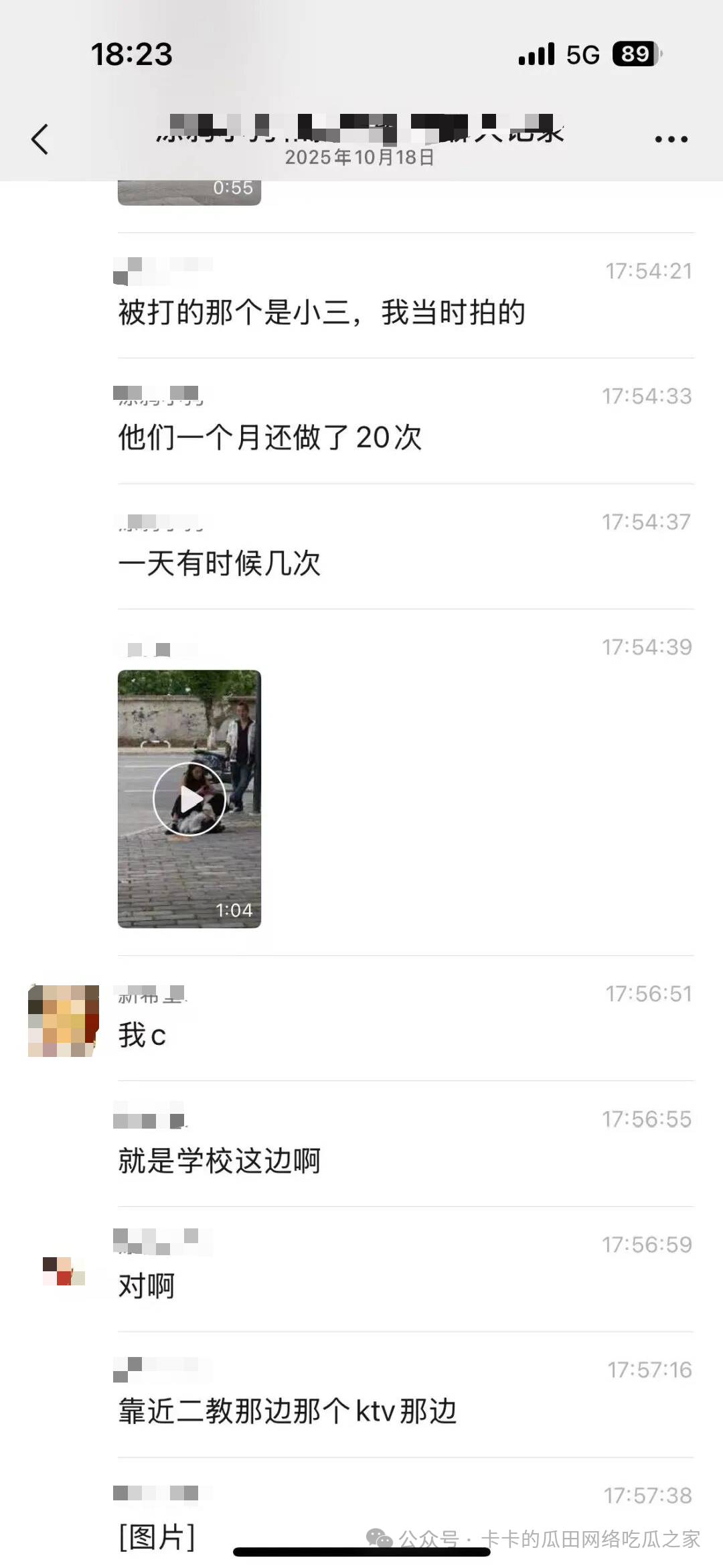
Task: Play the 1:04 video clip
Action: click(x=189, y=798)
